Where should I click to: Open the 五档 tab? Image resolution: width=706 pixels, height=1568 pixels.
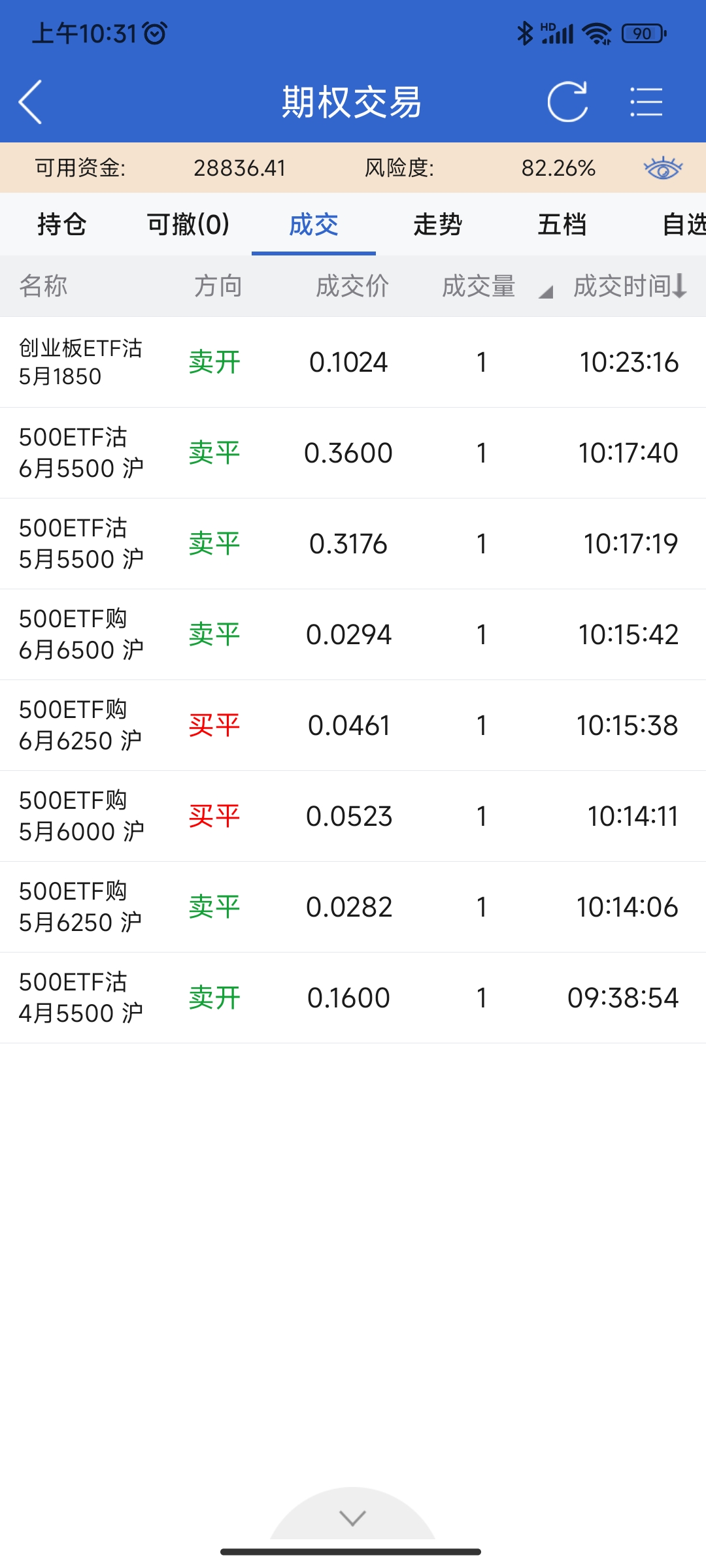tap(562, 225)
